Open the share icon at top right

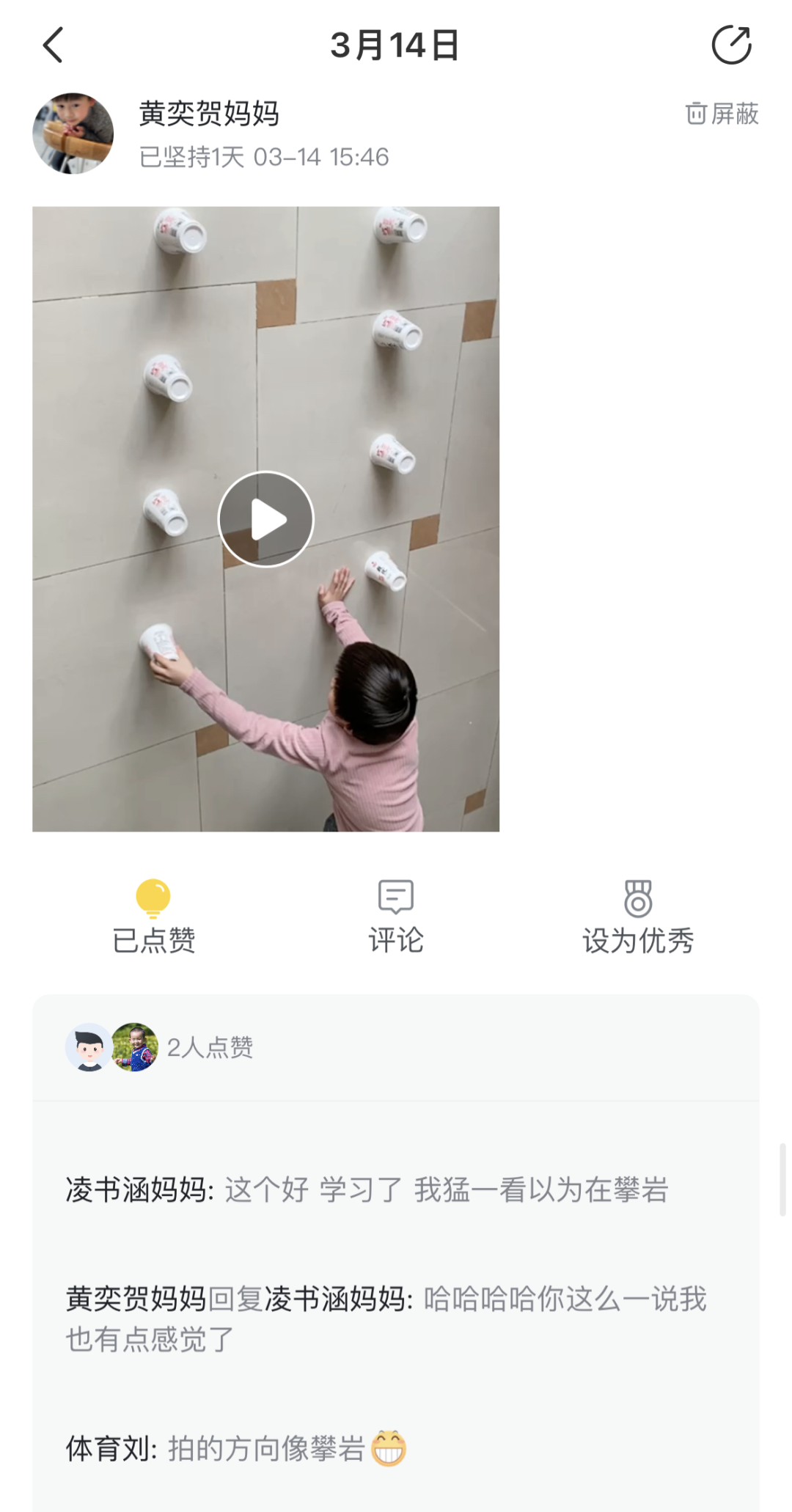coord(731,45)
